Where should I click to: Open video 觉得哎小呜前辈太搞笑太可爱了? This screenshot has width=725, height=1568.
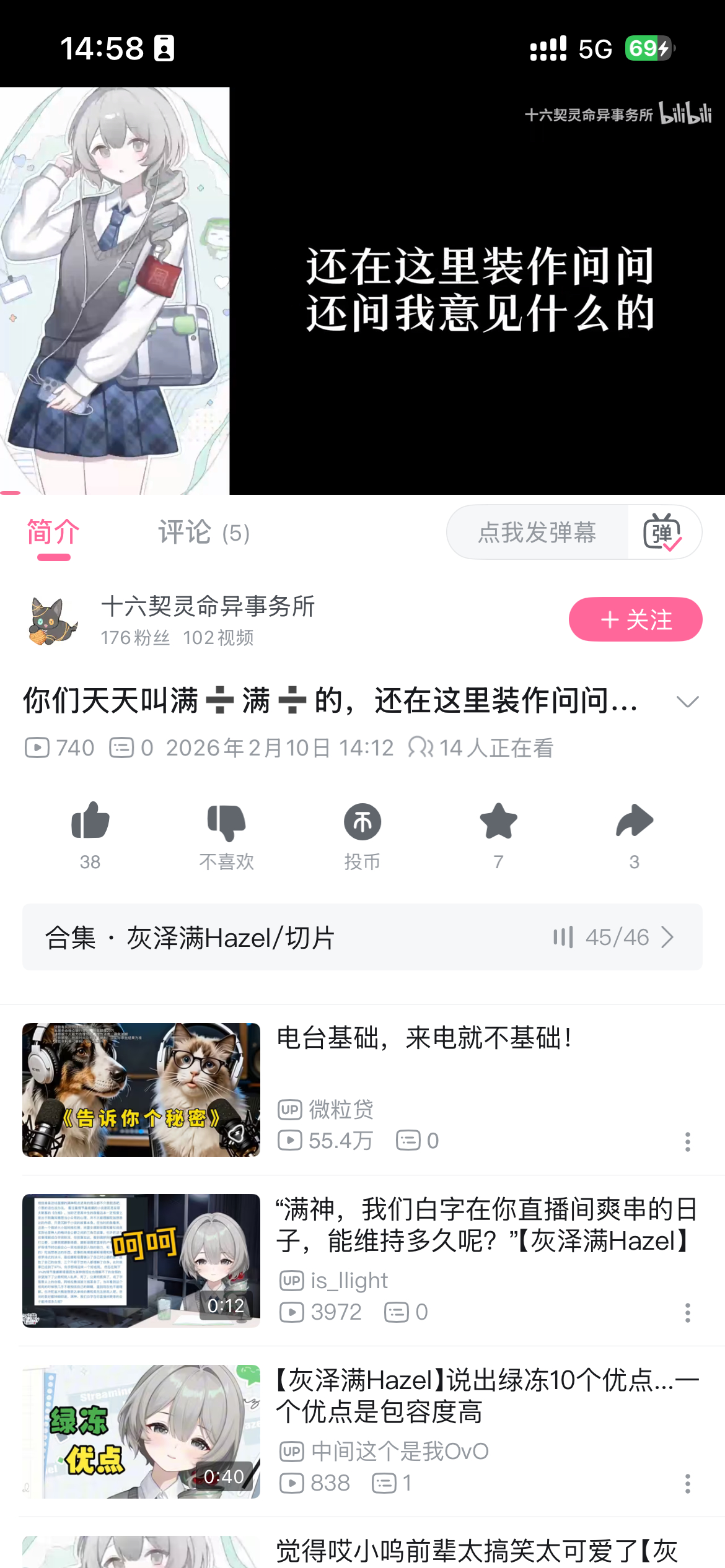[476, 1551]
